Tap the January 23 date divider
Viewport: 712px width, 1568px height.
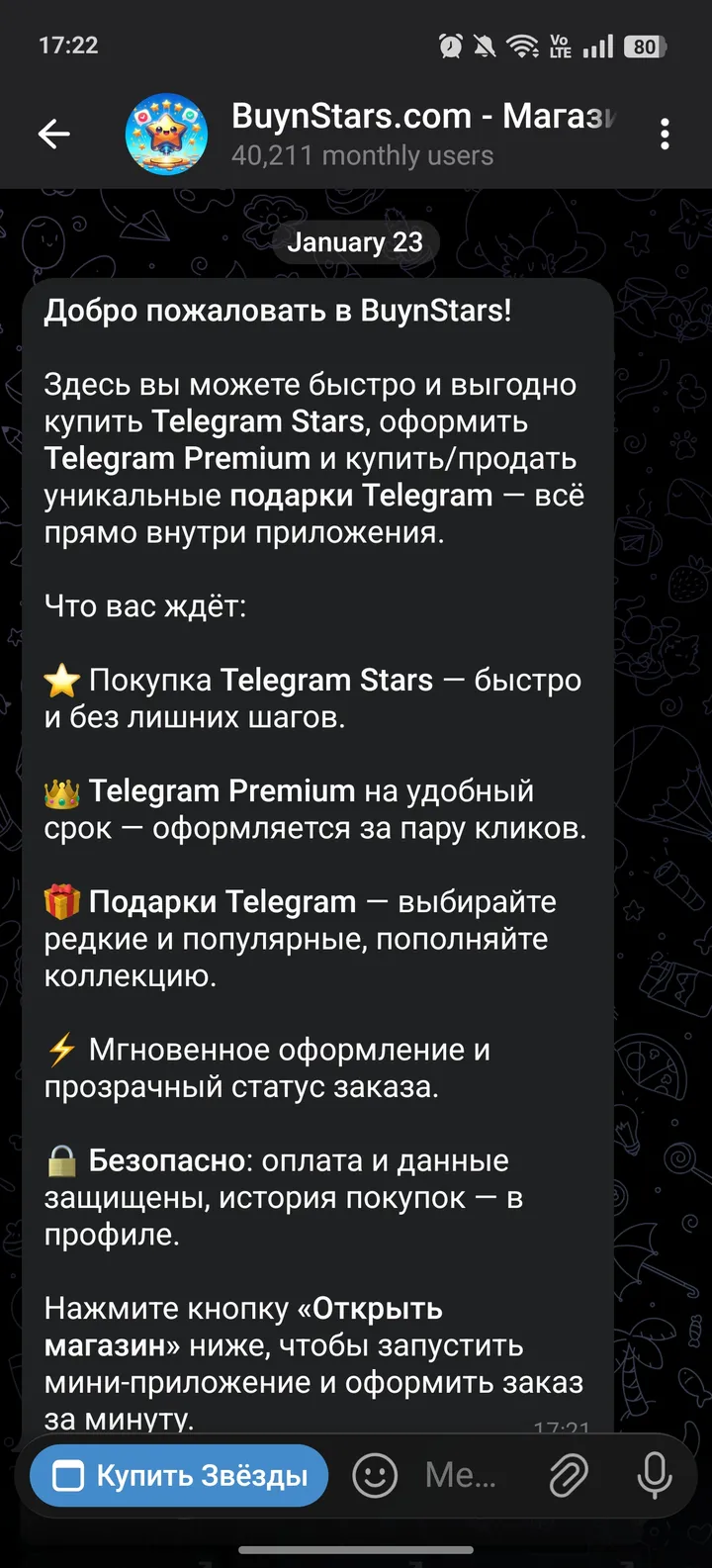pos(355,241)
